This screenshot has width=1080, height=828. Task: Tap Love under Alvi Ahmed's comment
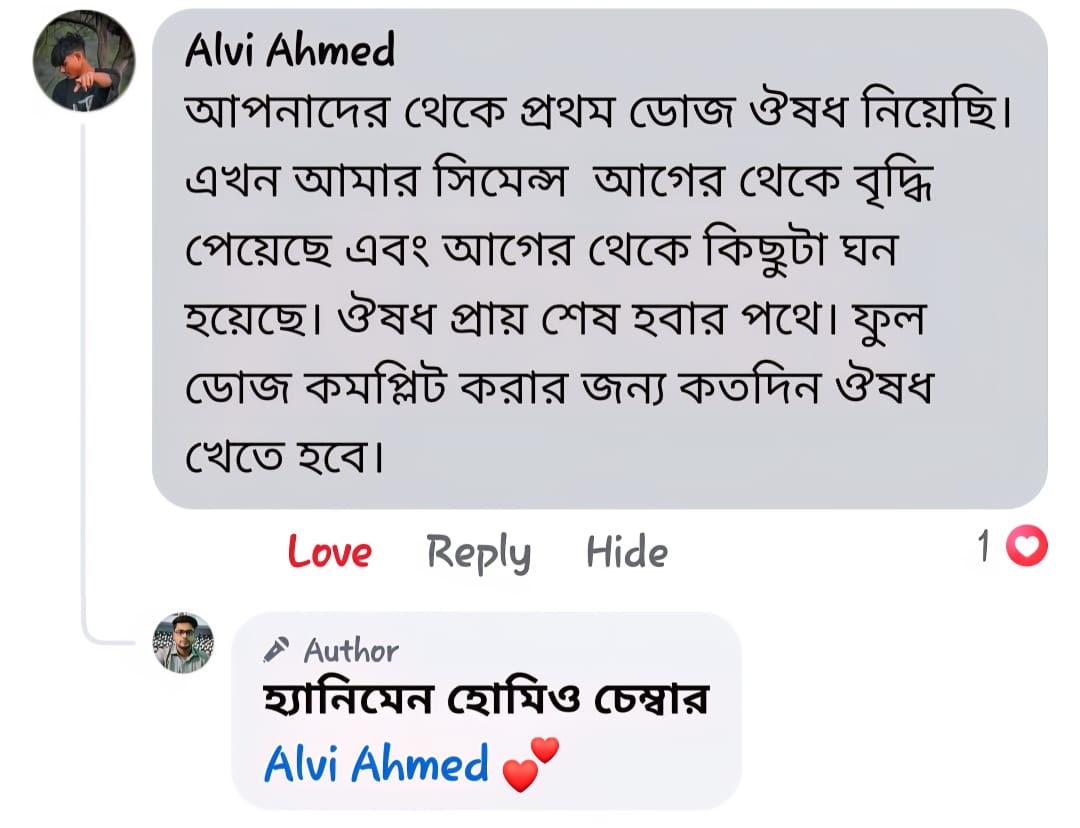[329, 552]
